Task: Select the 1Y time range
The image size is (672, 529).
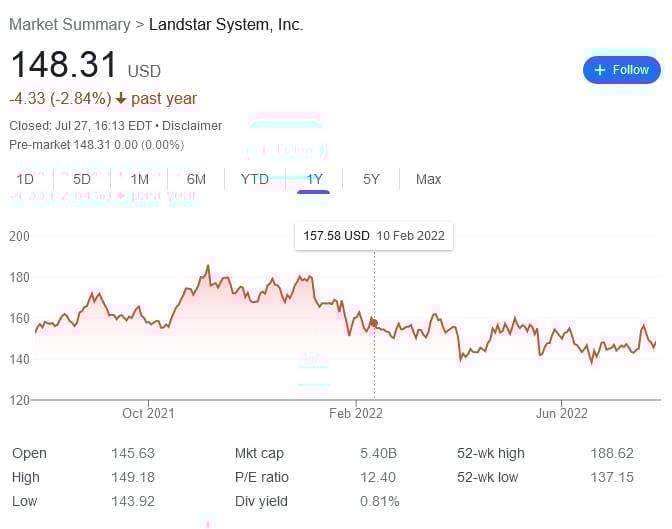Action: click(314, 179)
